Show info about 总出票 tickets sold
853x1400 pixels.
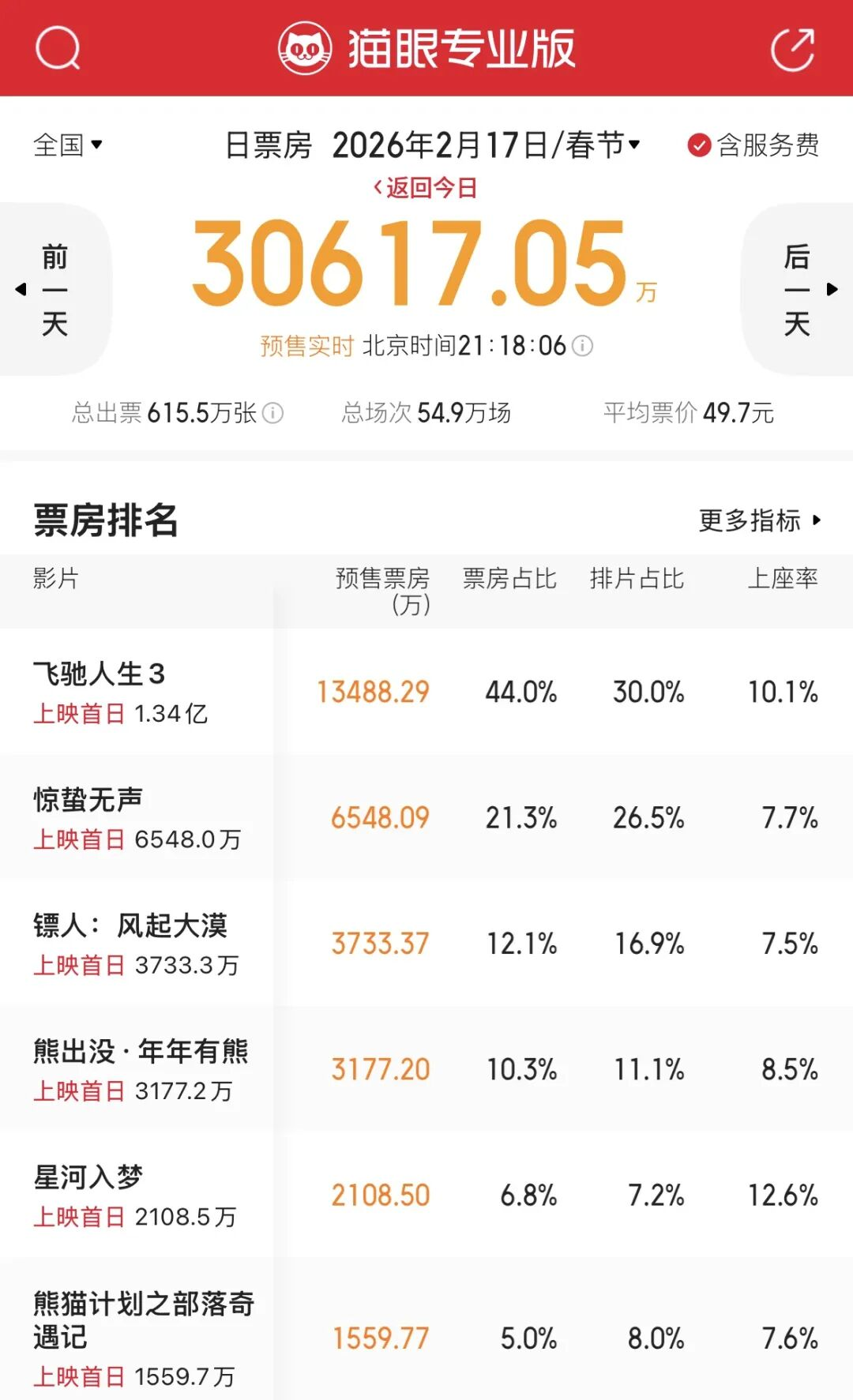pyautogui.click(x=272, y=413)
